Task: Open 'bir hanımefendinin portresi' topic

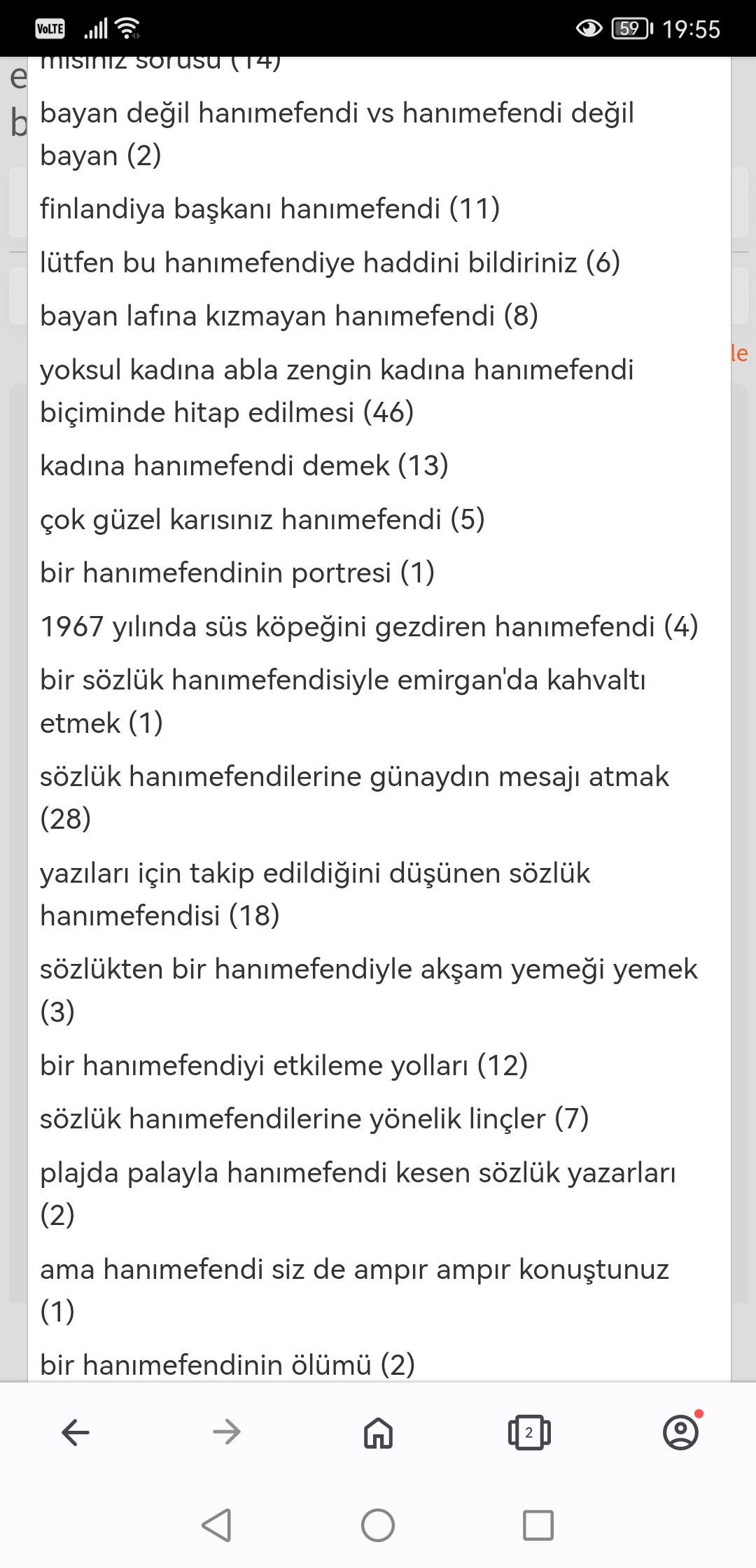Action: (237, 573)
